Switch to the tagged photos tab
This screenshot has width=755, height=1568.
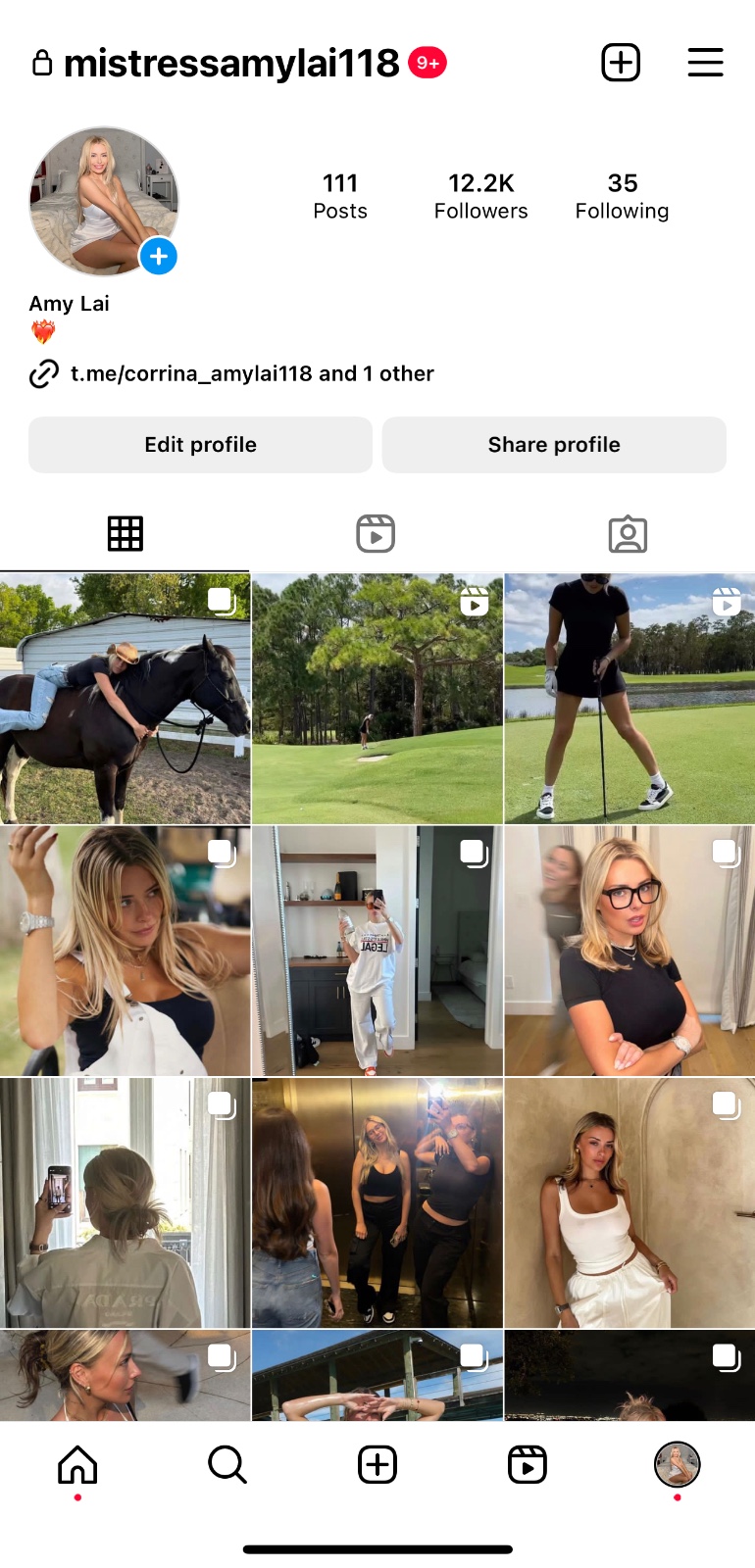628,534
